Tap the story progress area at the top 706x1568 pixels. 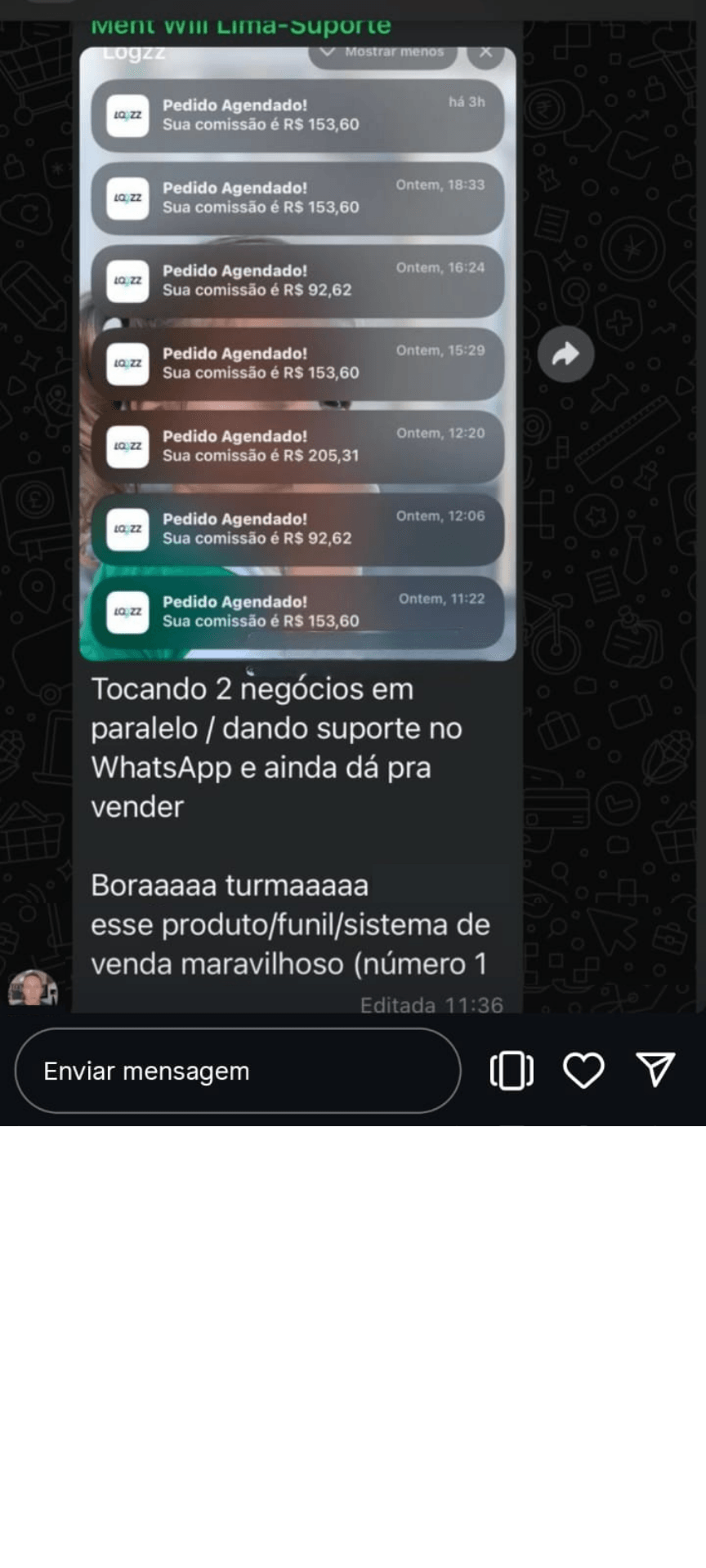point(353,7)
